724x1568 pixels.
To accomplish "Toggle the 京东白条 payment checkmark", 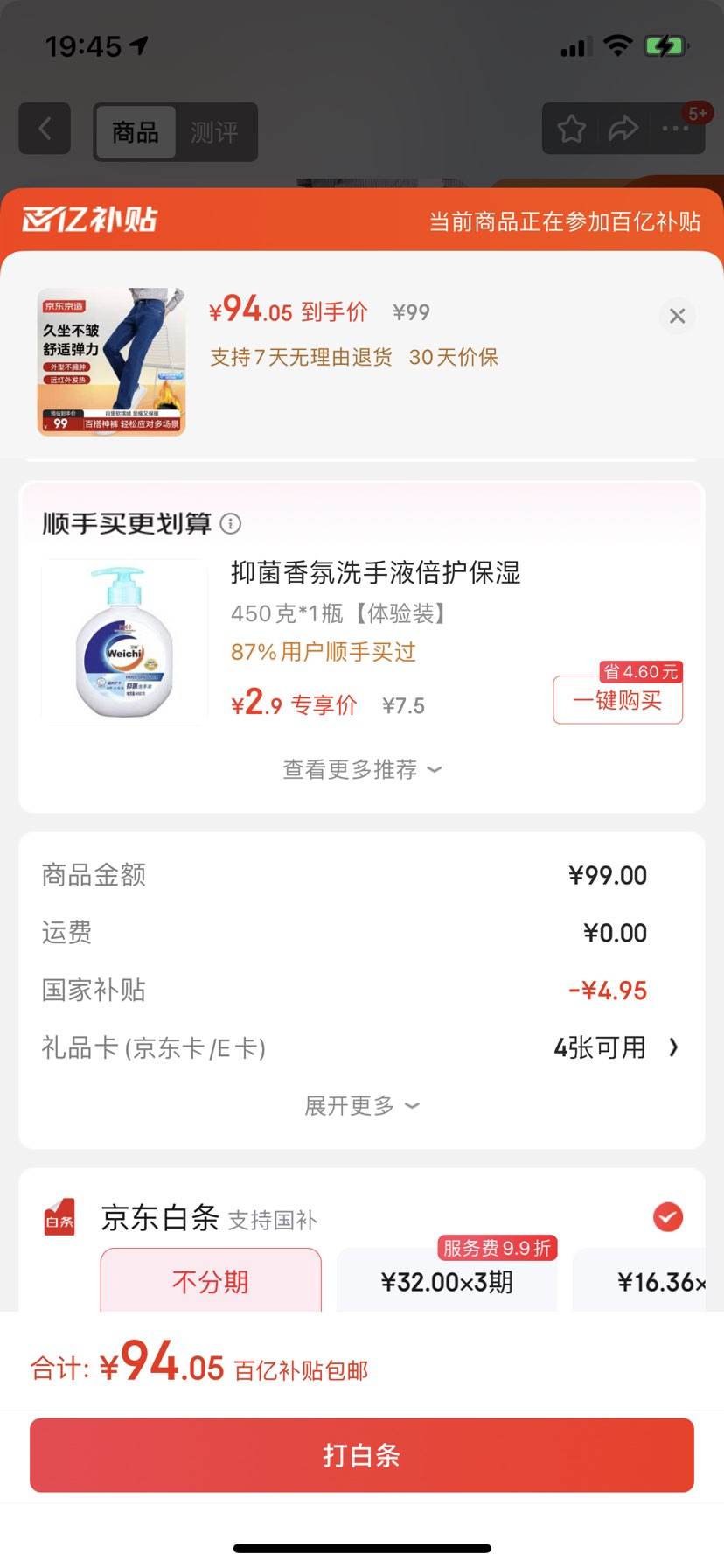I will tap(668, 1217).
